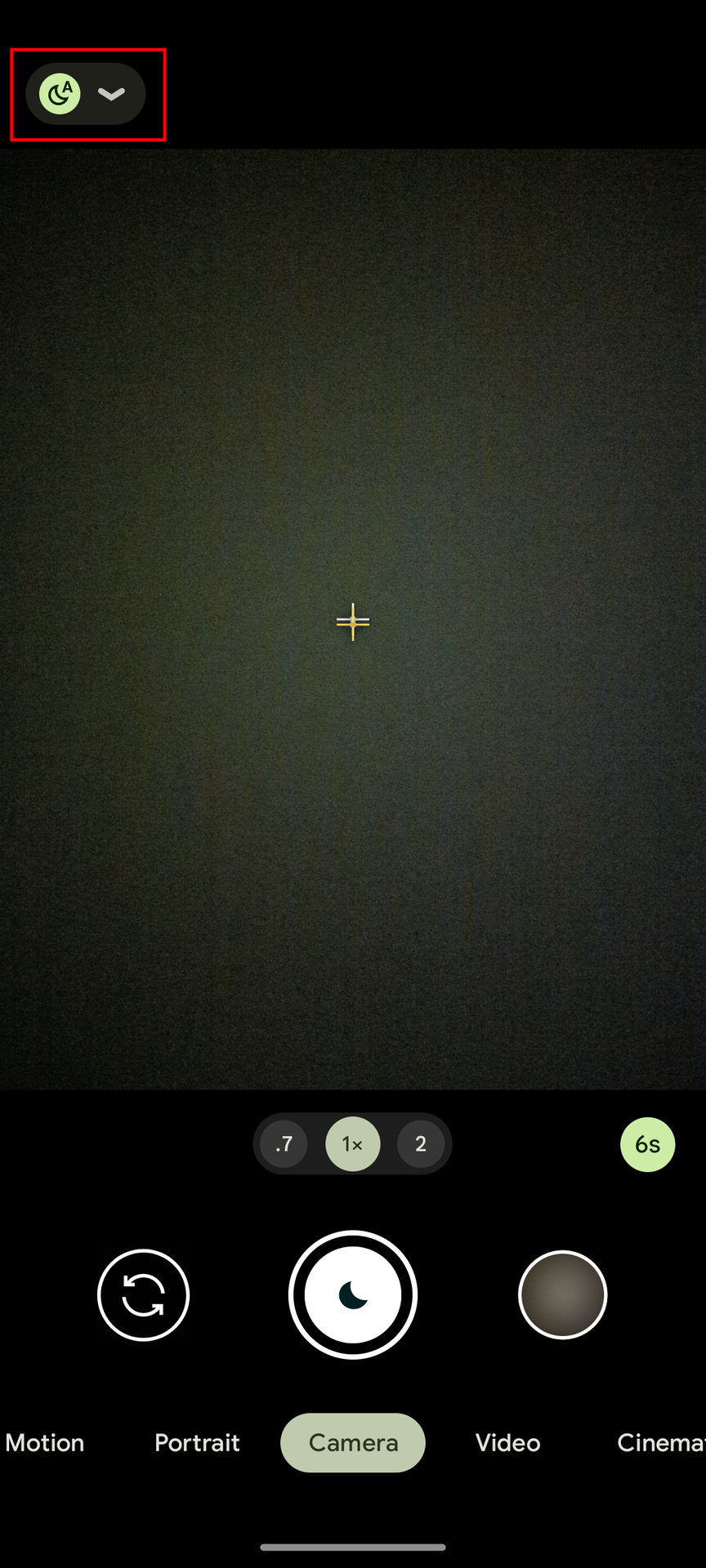Screen dimensions: 706x1568
Task: Select the .7 ultrawide zoom level
Action: [x=284, y=1144]
